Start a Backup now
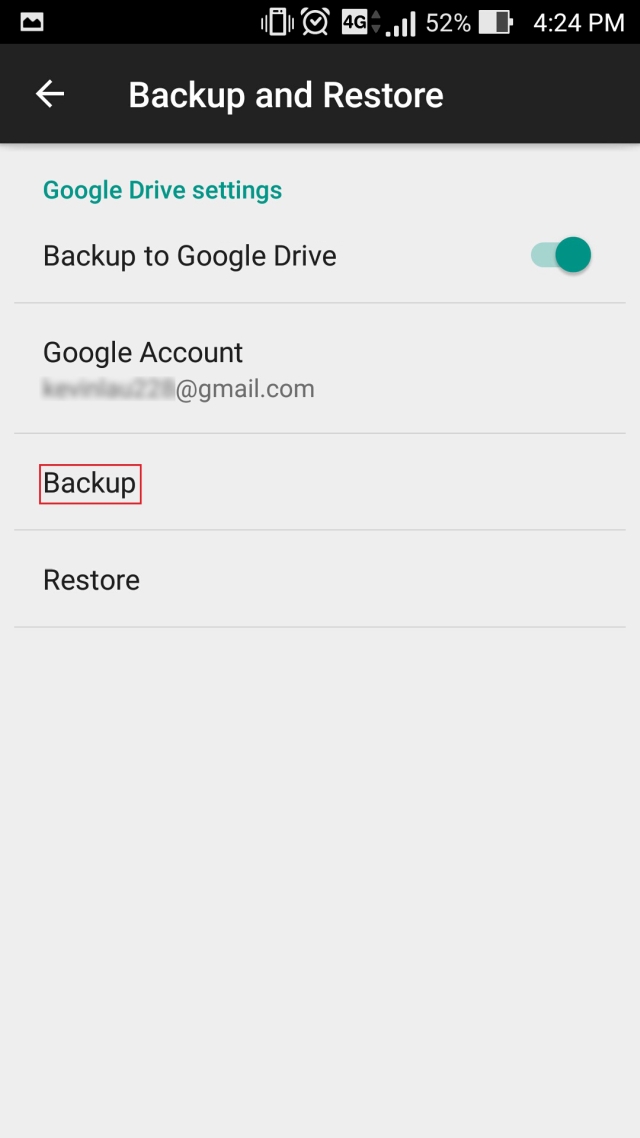Screen dimensions: 640x1138 (x=90, y=483)
